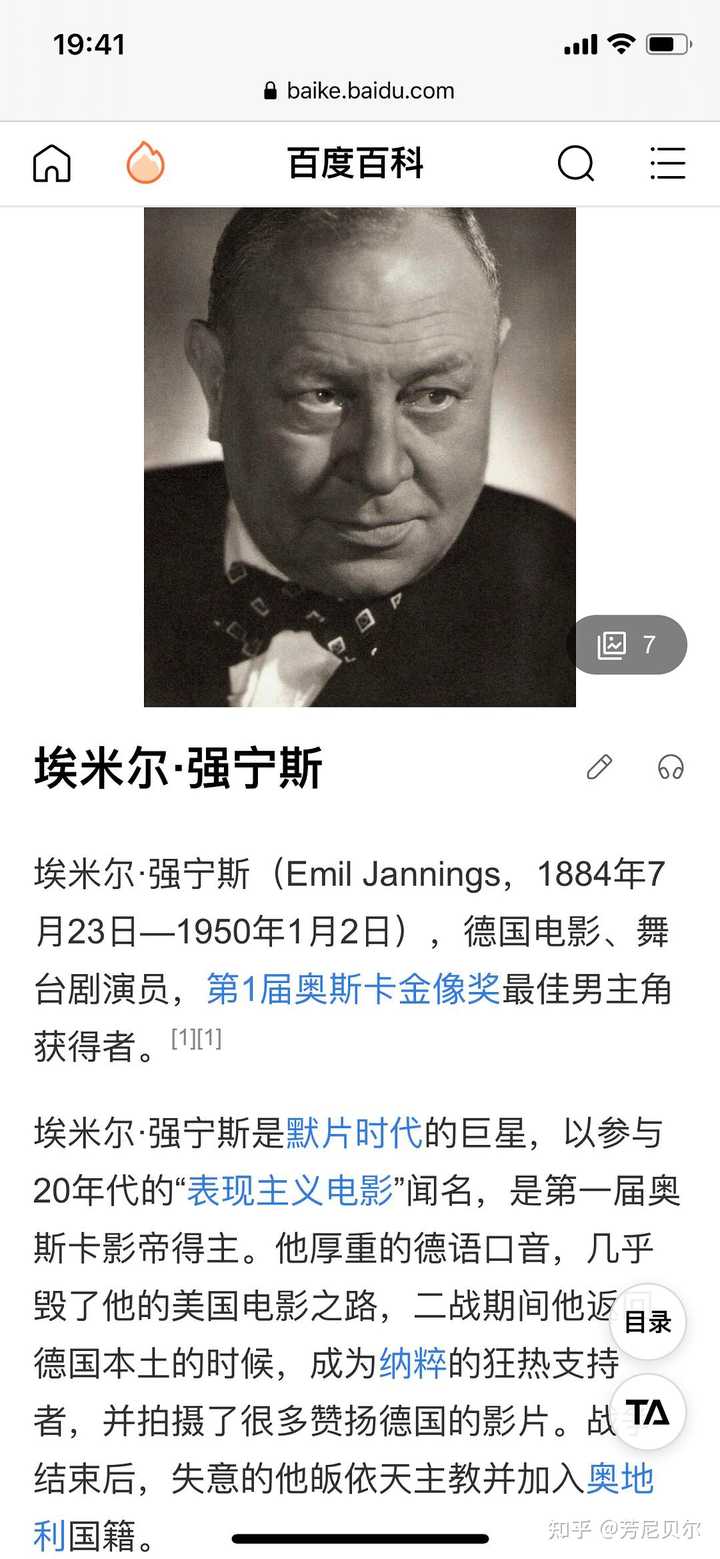Open Emil Jannings portrait photo
Image resolution: width=720 pixels, height=1559 pixels.
[360, 457]
